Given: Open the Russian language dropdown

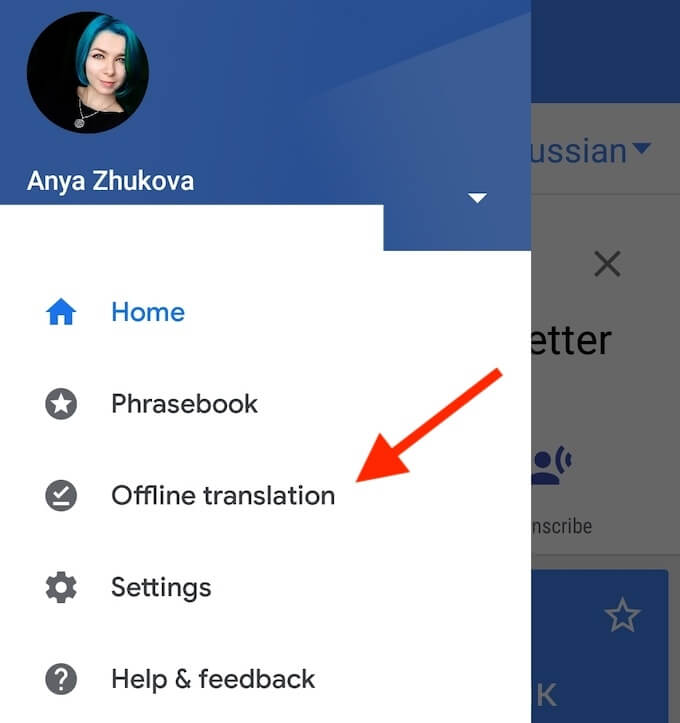Looking at the screenshot, I should pyautogui.click(x=592, y=152).
